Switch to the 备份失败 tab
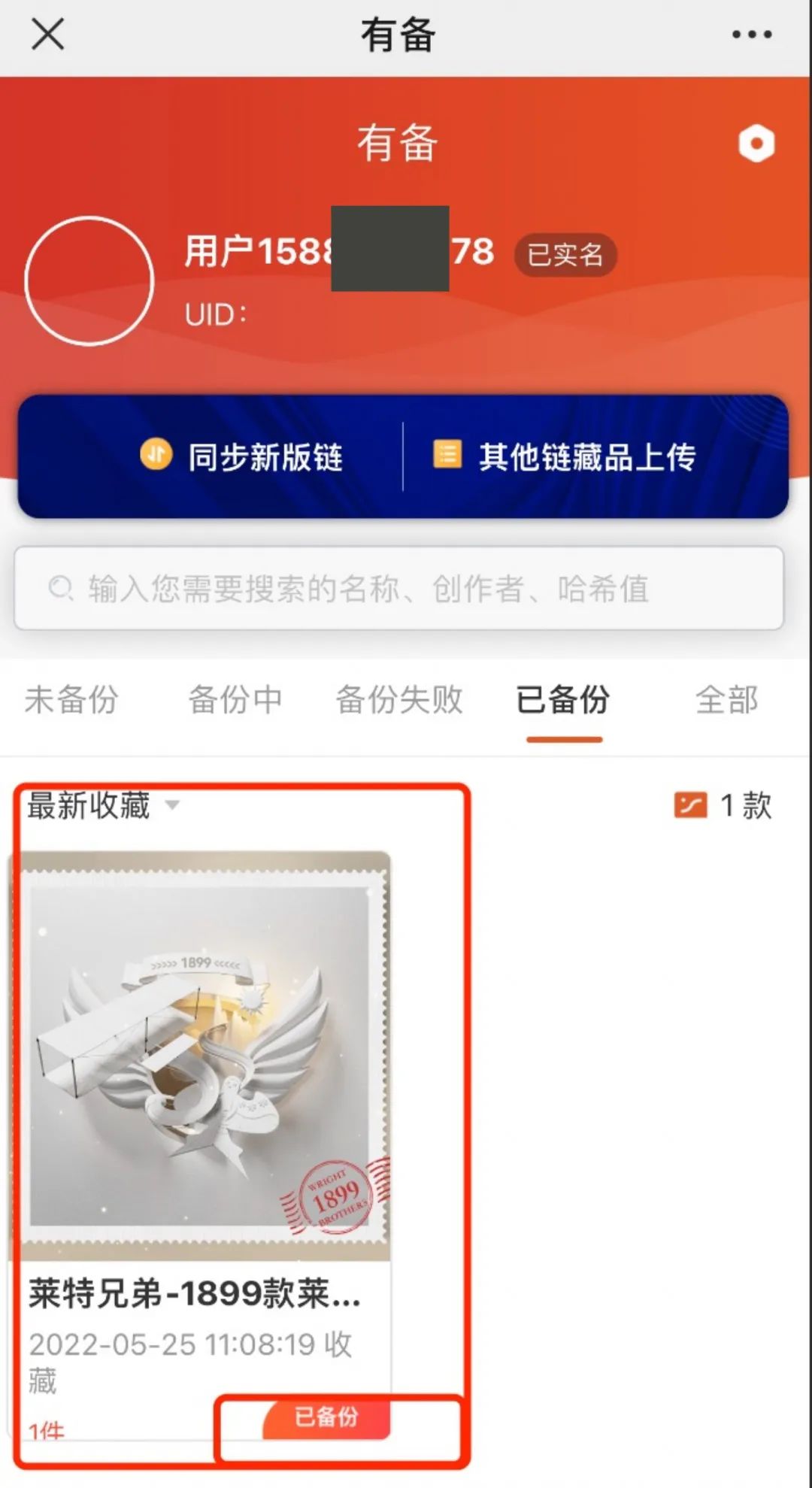Viewport: 812px width, 1488px height. tap(398, 699)
